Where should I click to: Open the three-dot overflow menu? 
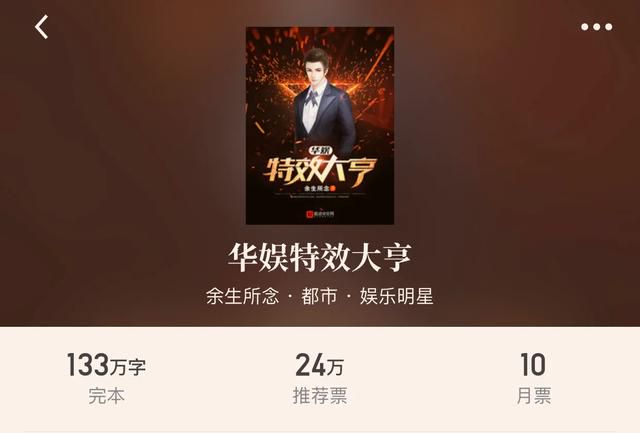(x=596, y=27)
